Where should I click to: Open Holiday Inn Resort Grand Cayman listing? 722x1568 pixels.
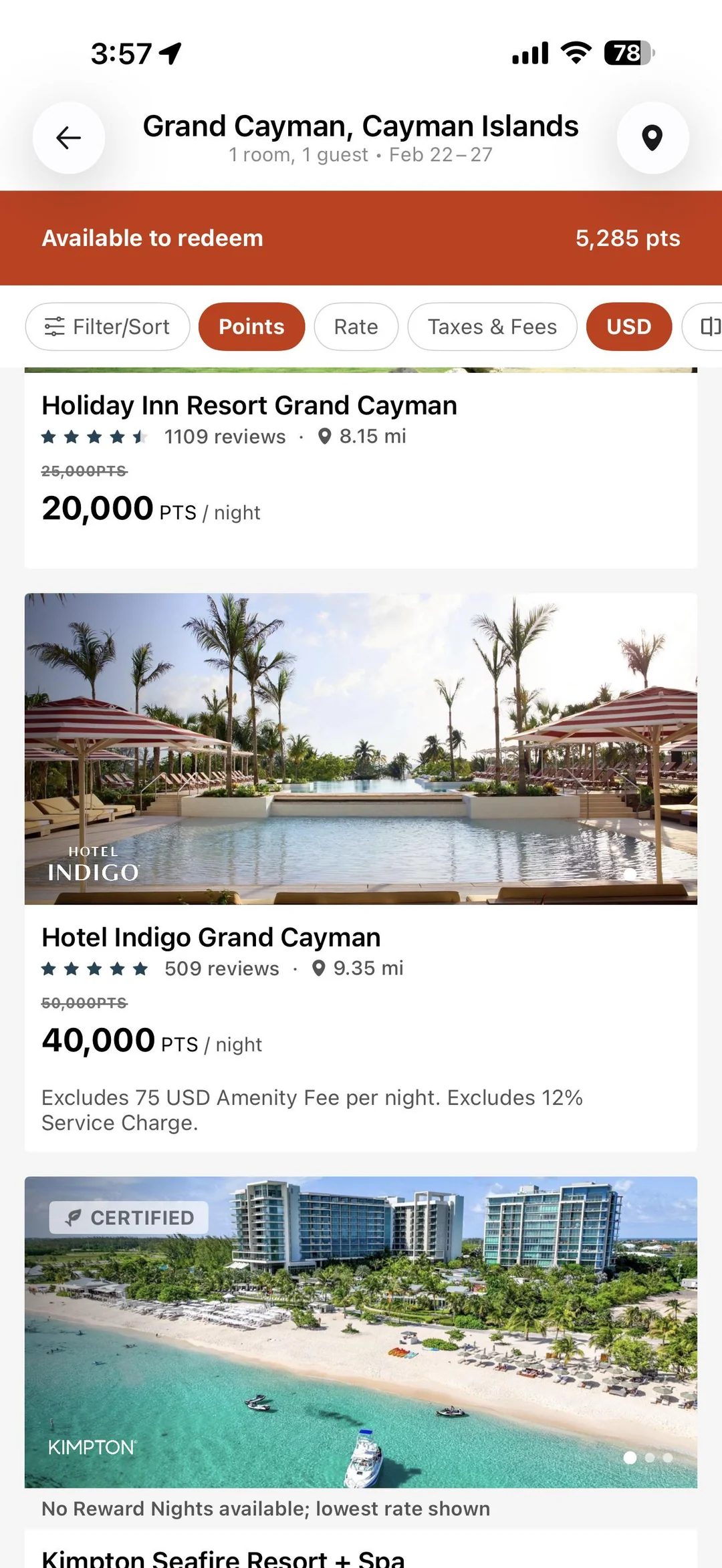(x=249, y=406)
